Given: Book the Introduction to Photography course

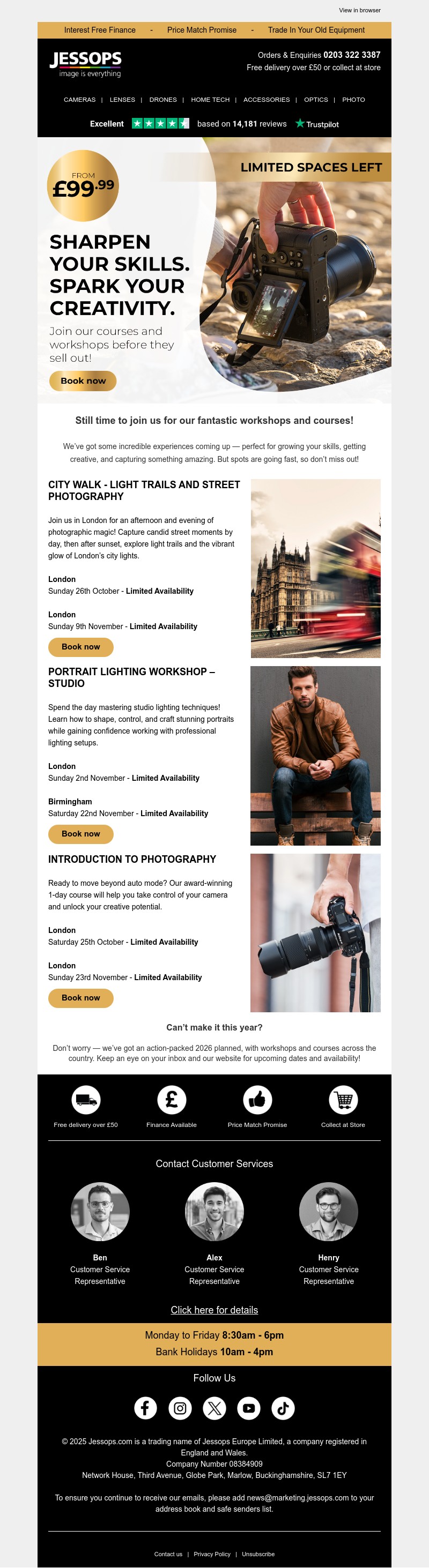Looking at the screenshot, I should tap(81, 998).
